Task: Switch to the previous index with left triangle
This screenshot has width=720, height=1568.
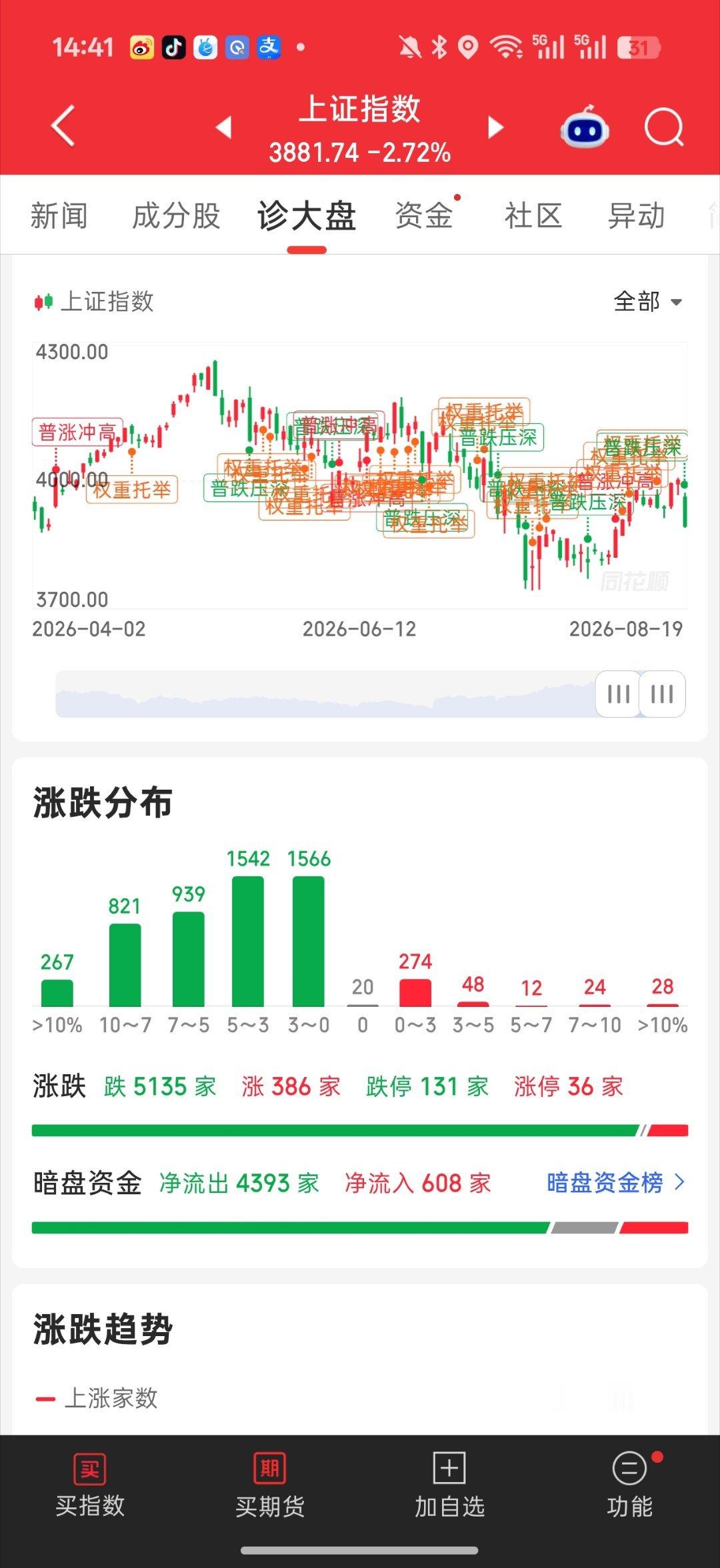Action: click(x=225, y=127)
